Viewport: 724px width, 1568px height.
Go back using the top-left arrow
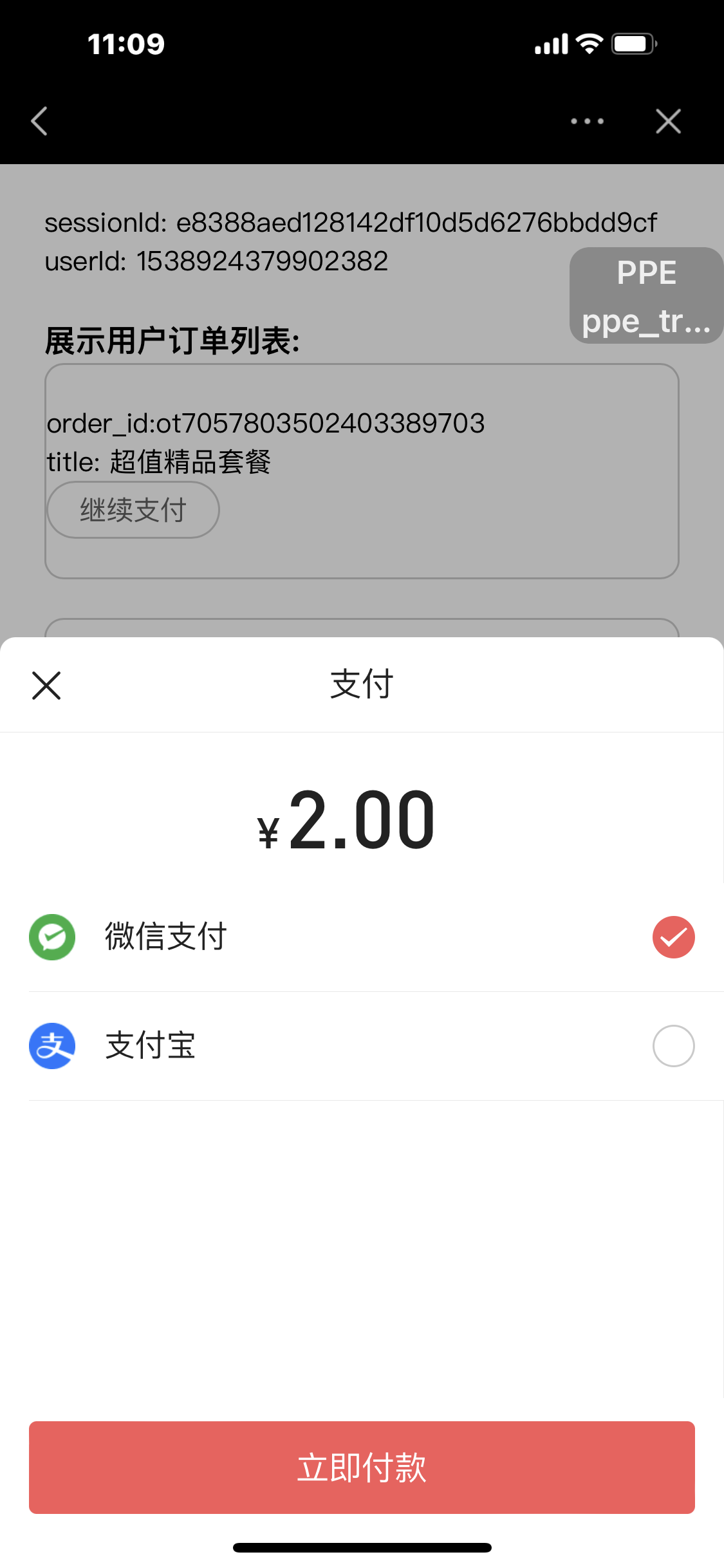tap(39, 121)
